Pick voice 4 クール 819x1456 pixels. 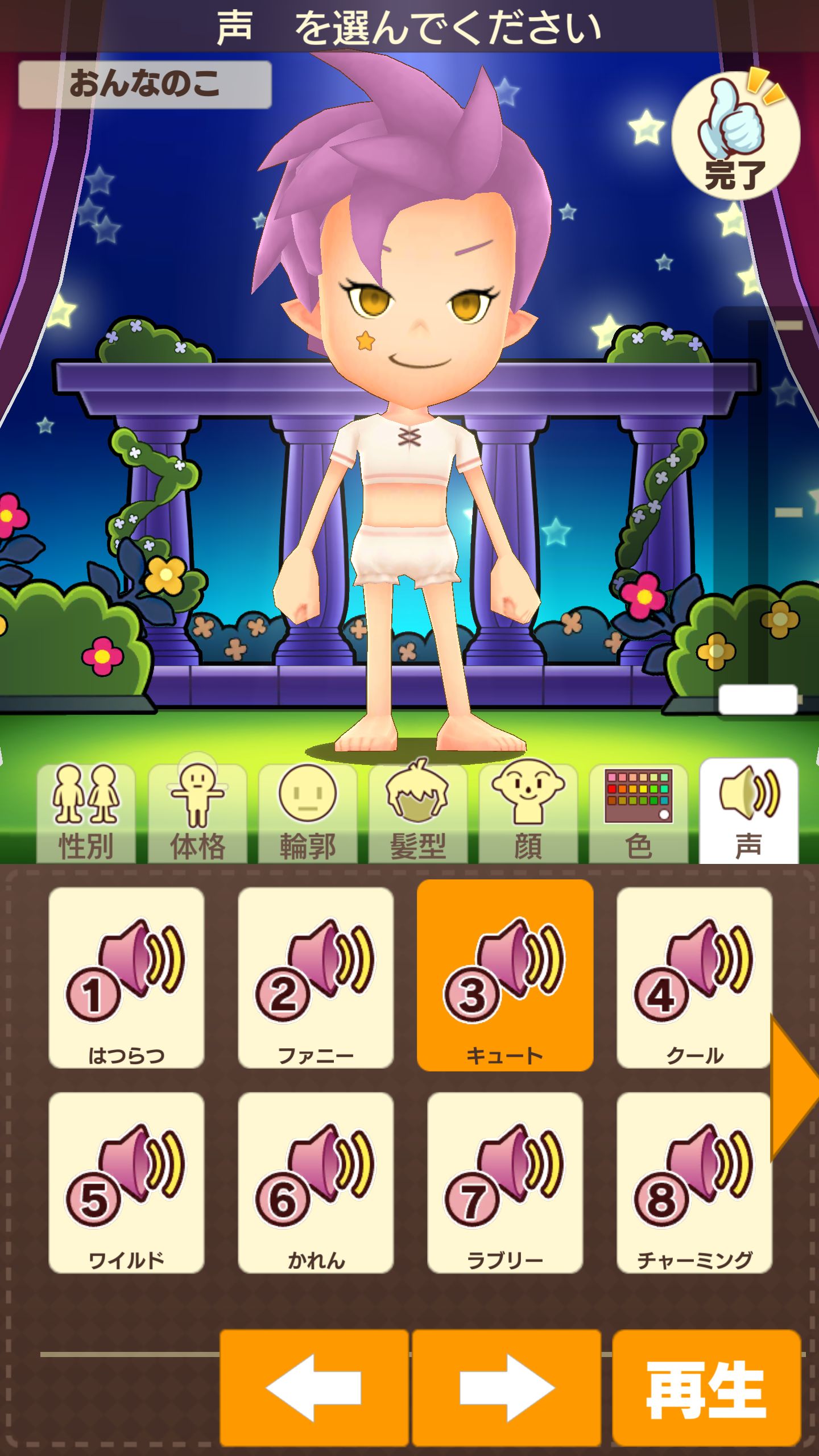(x=694, y=977)
